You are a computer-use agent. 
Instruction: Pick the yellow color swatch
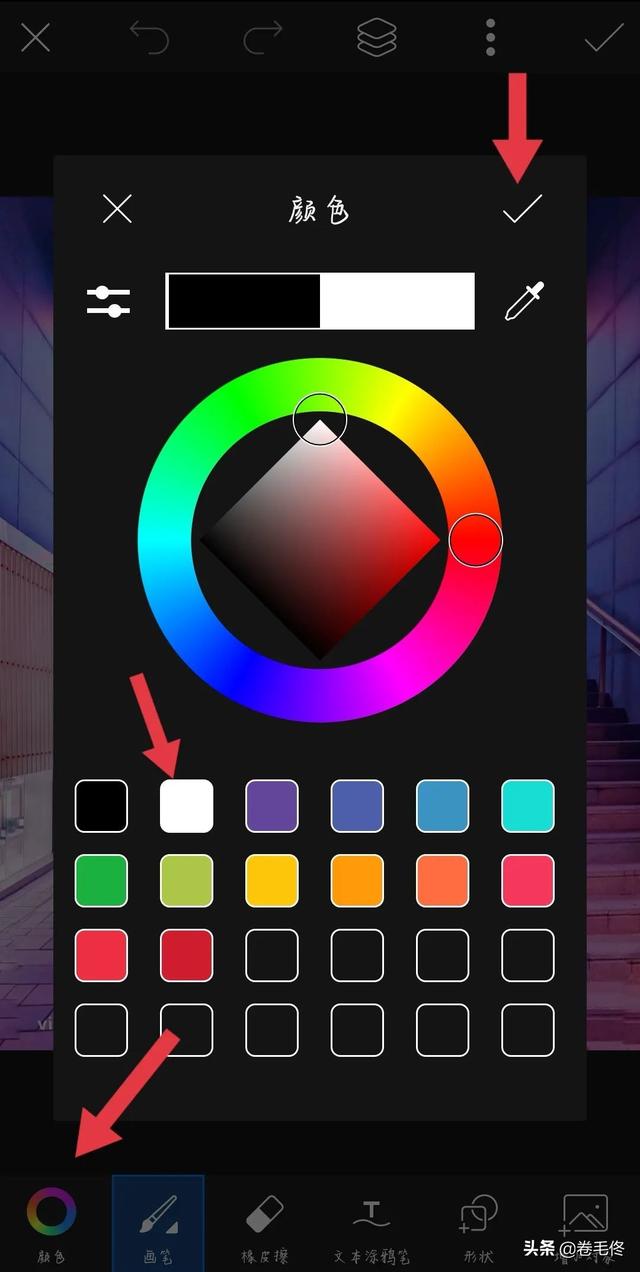[x=272, y=881]
